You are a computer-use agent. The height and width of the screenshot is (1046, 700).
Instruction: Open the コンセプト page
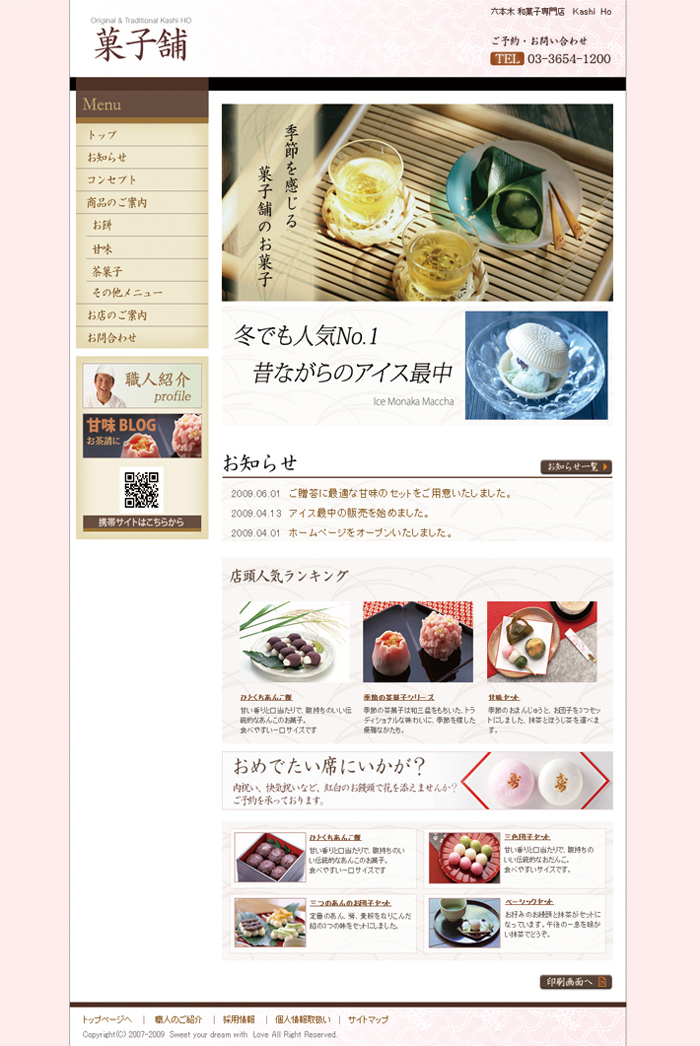(112, 180)
